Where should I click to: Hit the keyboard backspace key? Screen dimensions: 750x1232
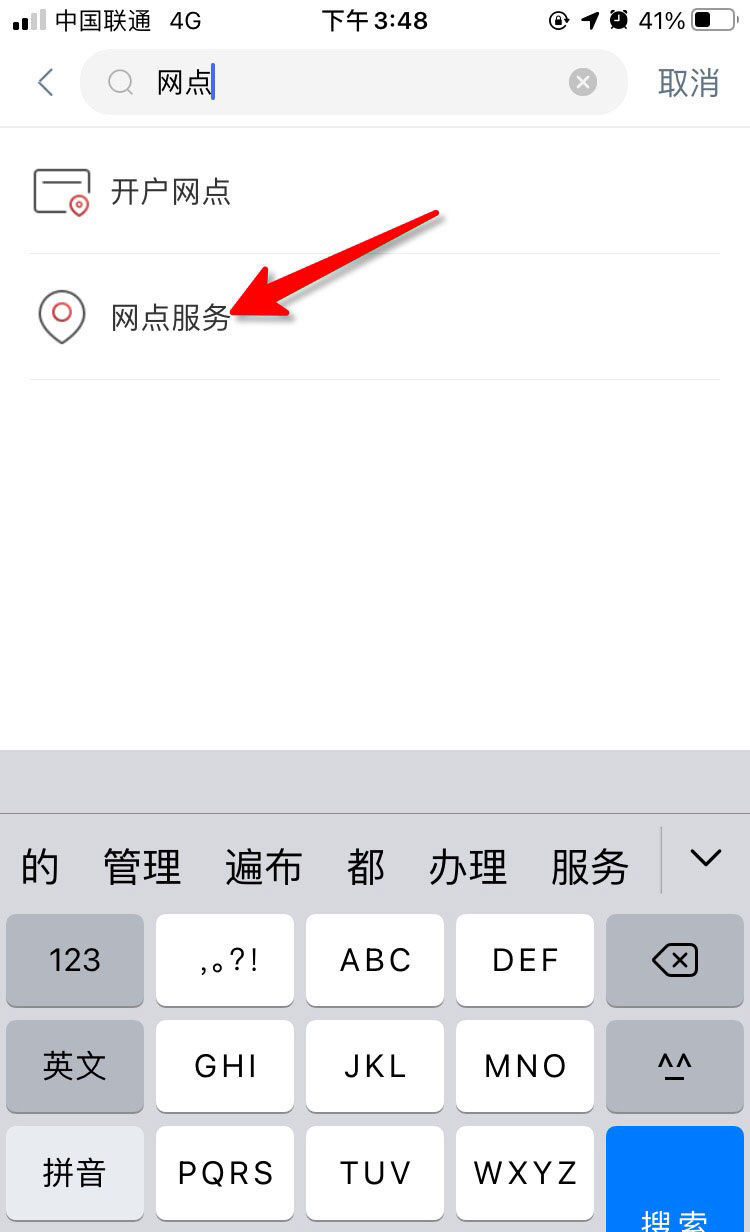[675, 960]
